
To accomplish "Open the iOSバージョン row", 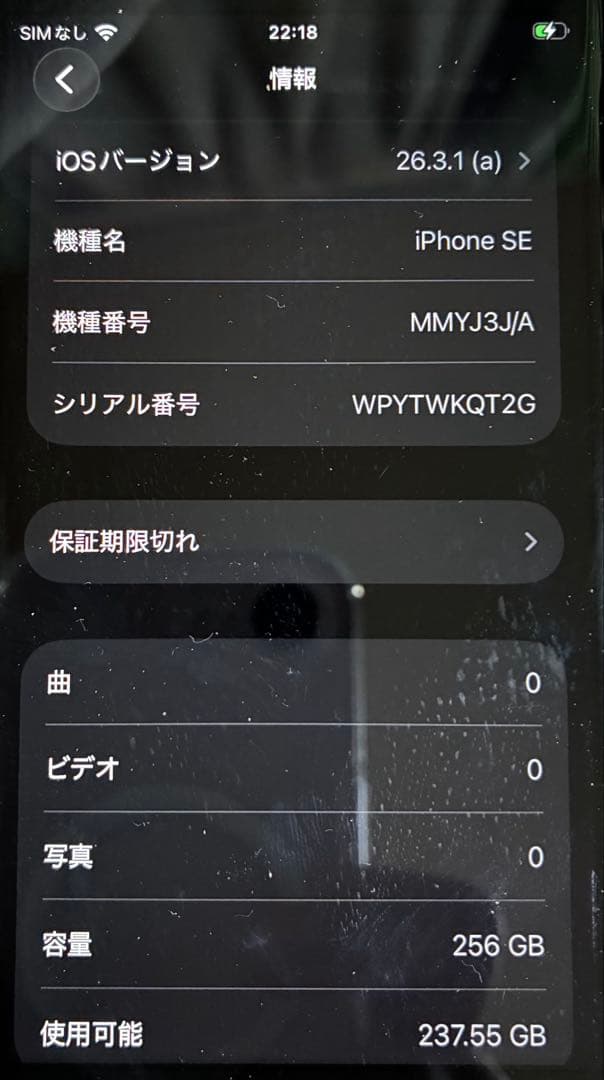I will click(293, 160).
